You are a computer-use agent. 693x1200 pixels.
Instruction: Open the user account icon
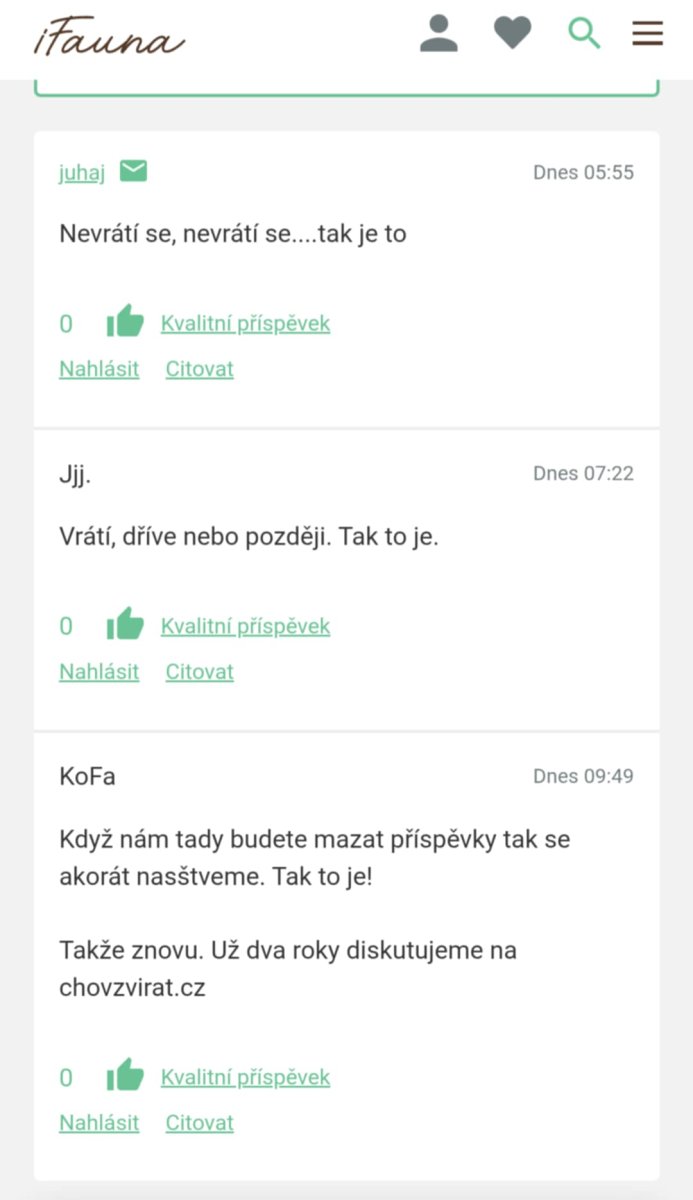438,34
